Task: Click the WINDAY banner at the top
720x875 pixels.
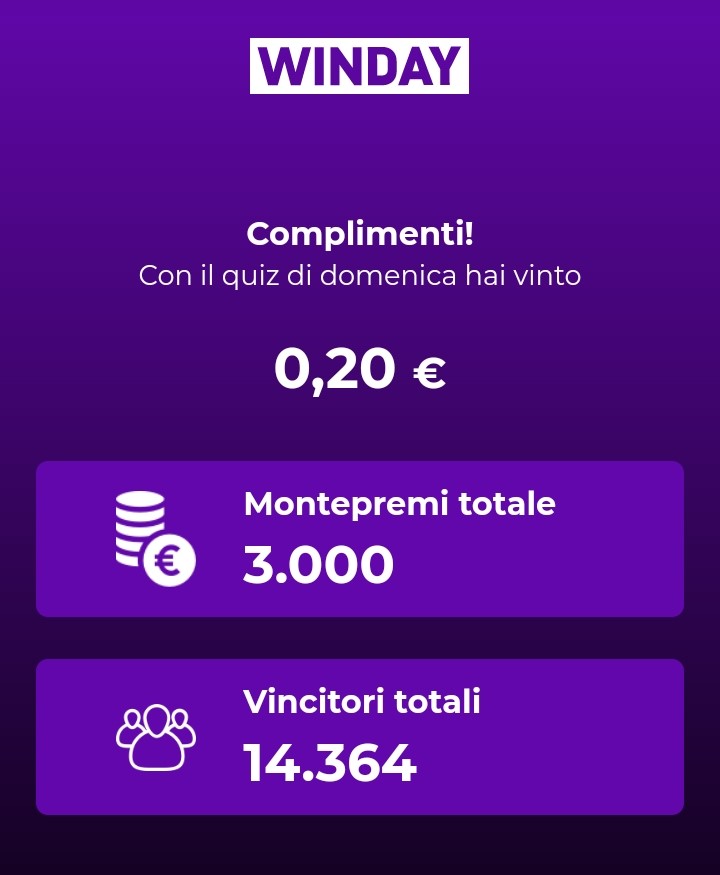Action: tap(360, 66)
